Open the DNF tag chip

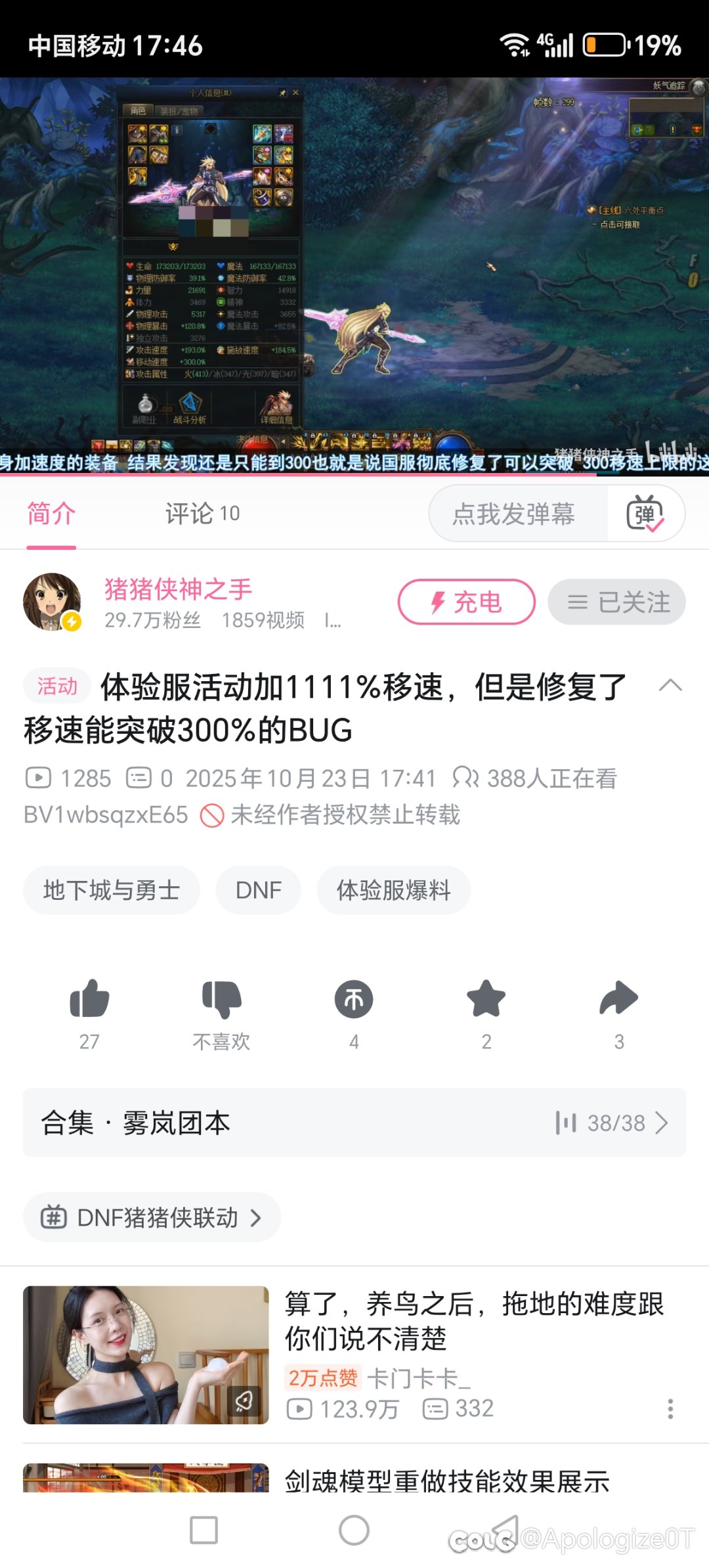pyautogui.click(x=258, y=890)
